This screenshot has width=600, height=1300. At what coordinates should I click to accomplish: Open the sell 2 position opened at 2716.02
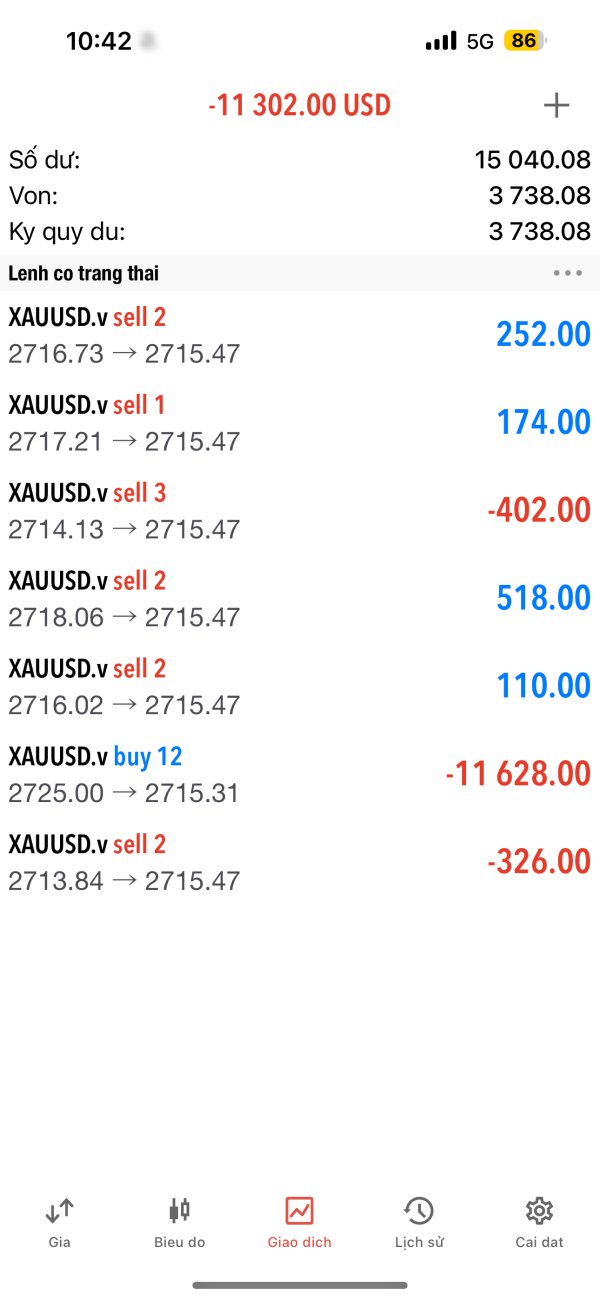tap(300, 687)
